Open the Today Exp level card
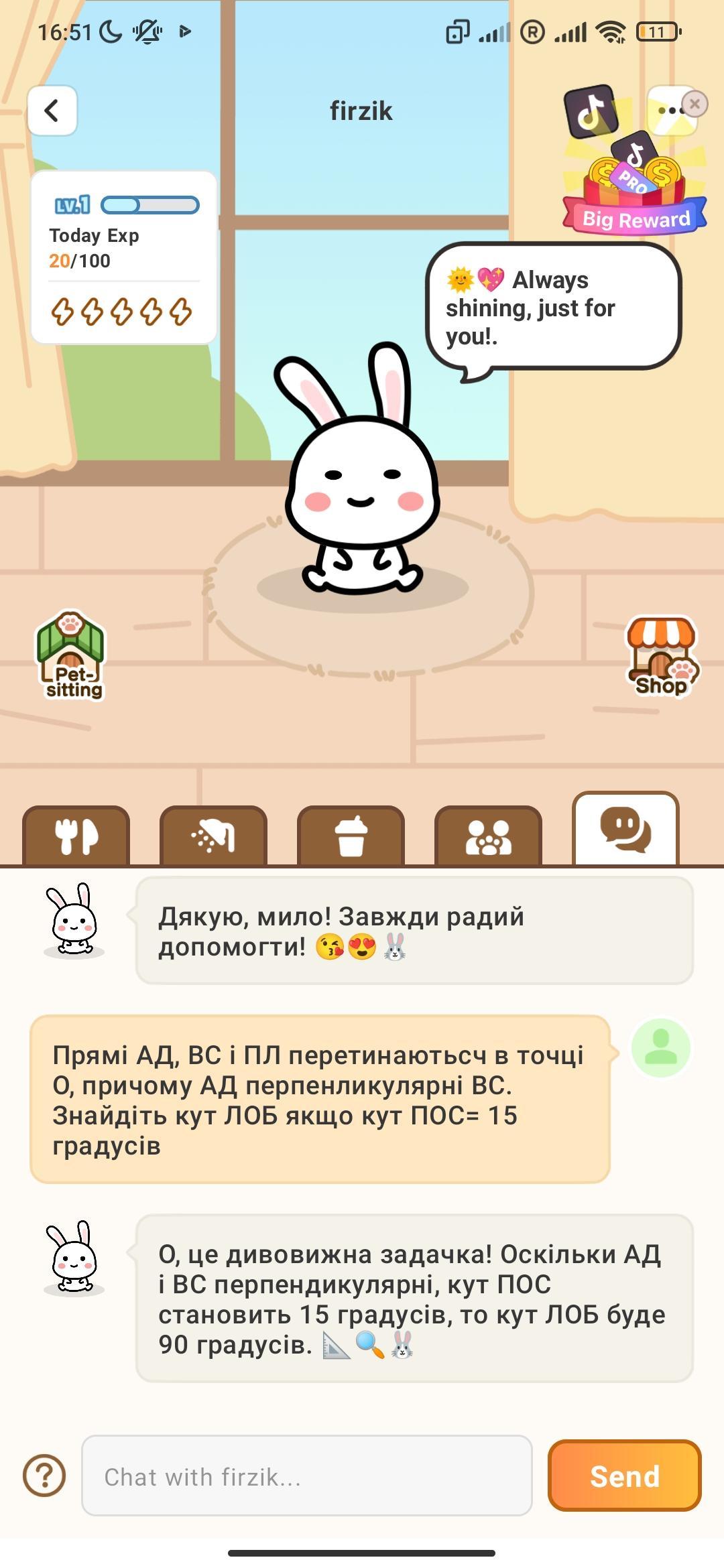The width and height of the screenshot is (724, 1568). tap(123, 257)
